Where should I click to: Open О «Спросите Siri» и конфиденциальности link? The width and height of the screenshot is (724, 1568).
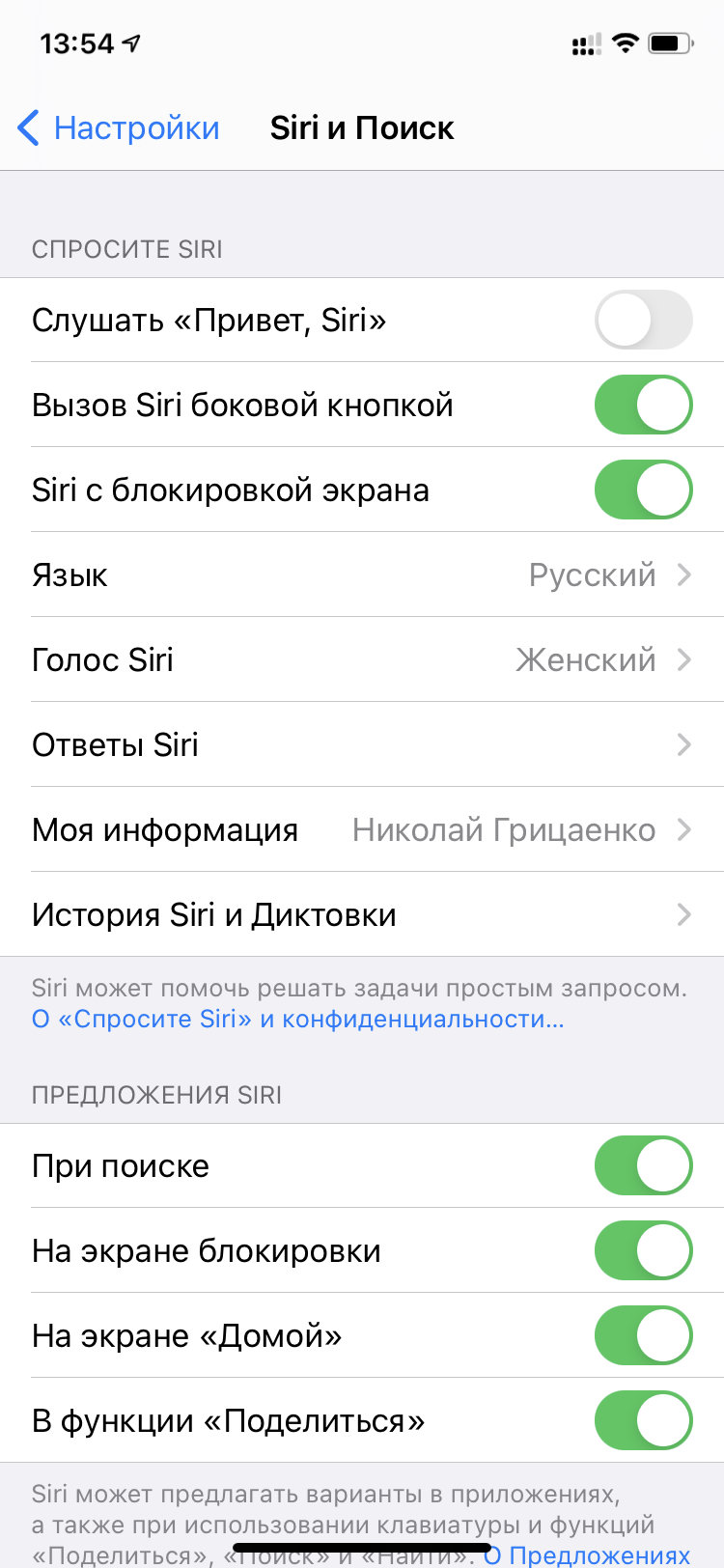pos(297,1020)
